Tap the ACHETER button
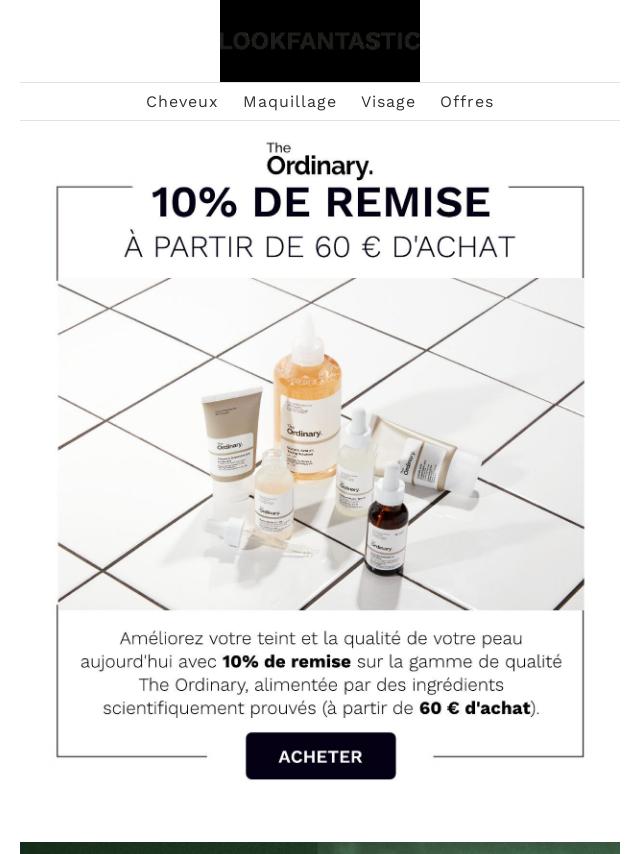 point(320,756)
